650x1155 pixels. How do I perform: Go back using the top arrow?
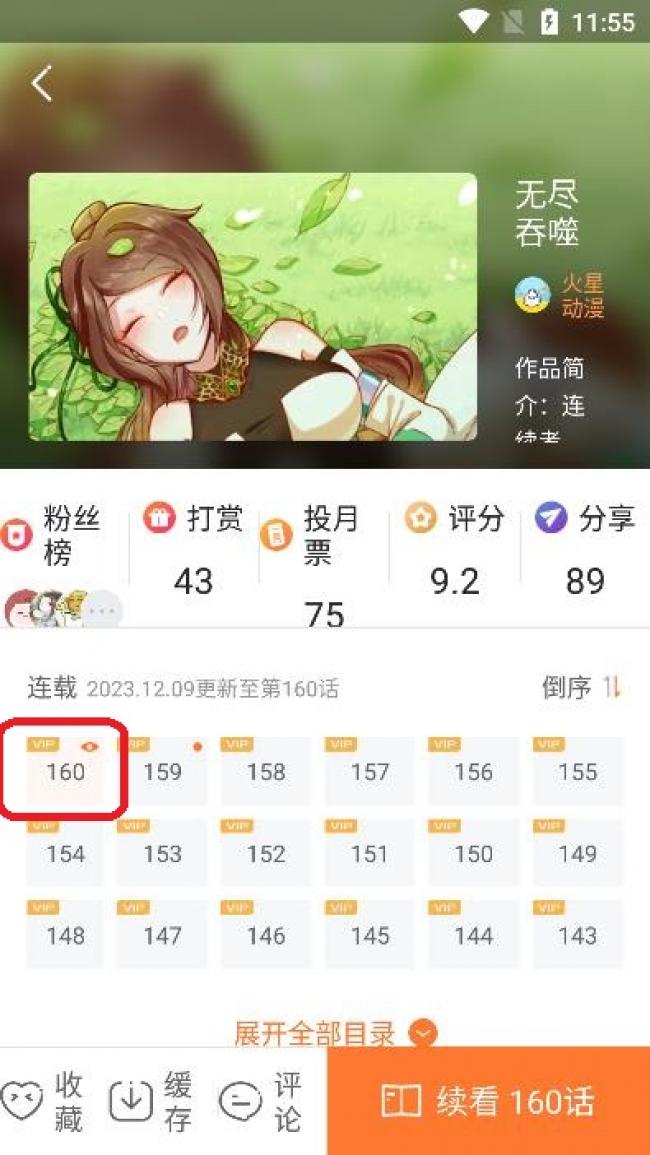click(42, 84)
